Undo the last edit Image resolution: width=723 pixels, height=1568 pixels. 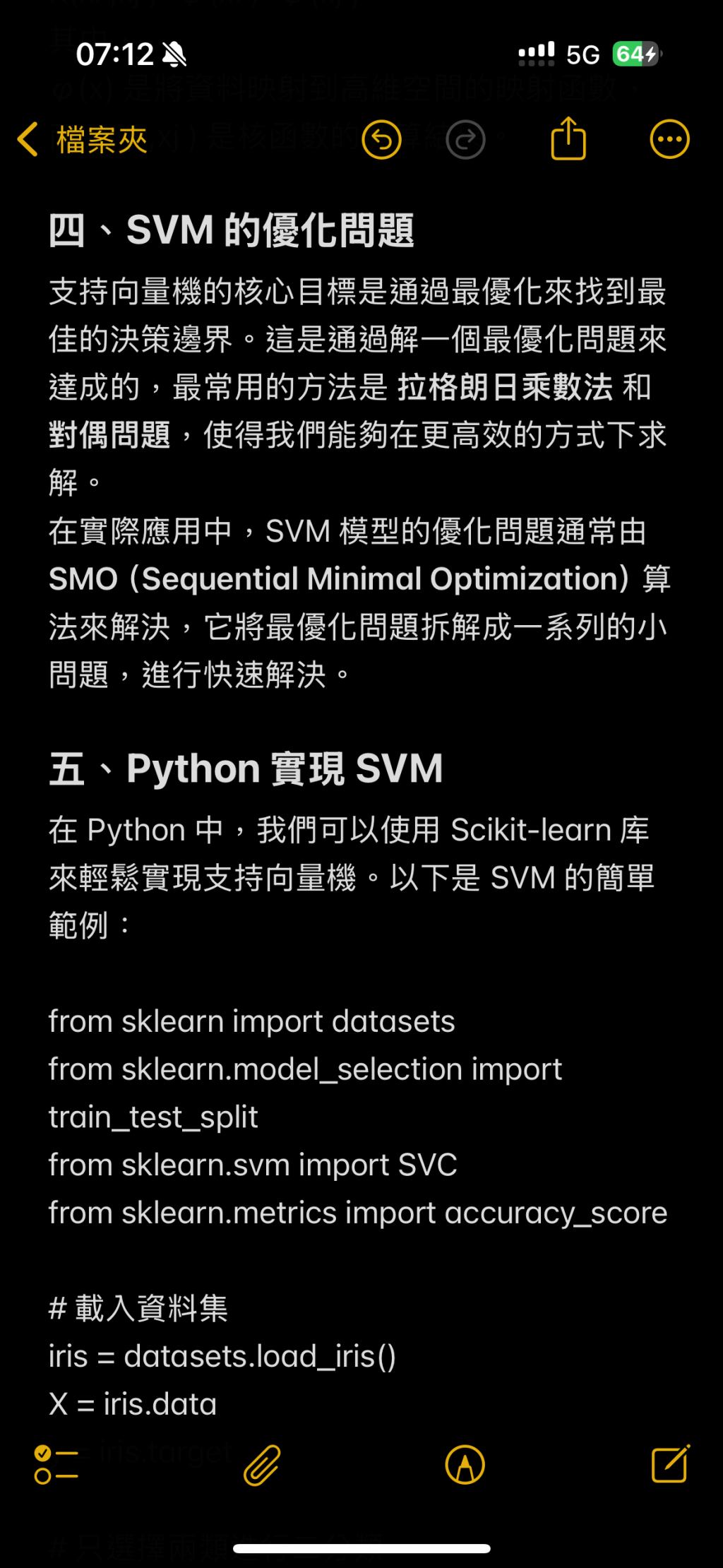(x=381, y=140)
